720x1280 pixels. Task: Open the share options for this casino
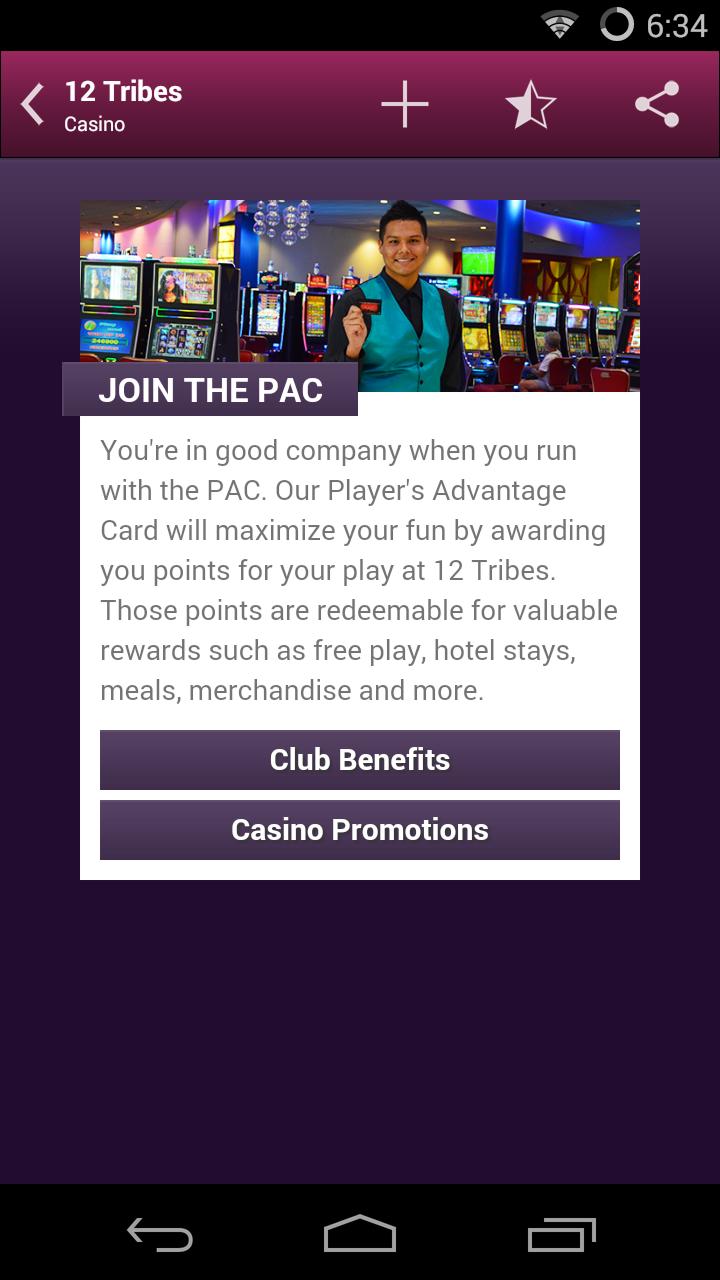coord(655,104)
